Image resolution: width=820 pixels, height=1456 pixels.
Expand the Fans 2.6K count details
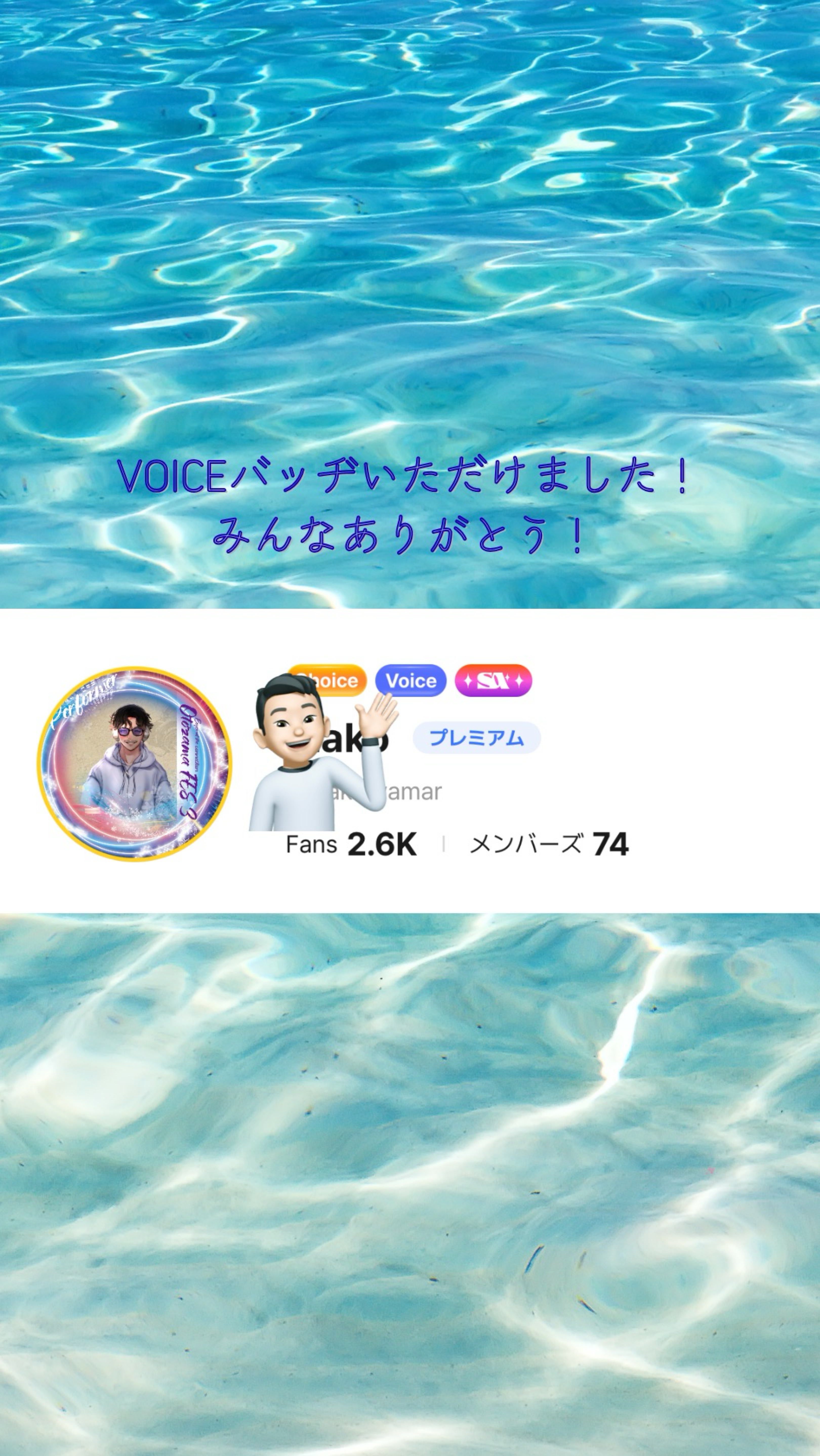[x=350, y=844]
